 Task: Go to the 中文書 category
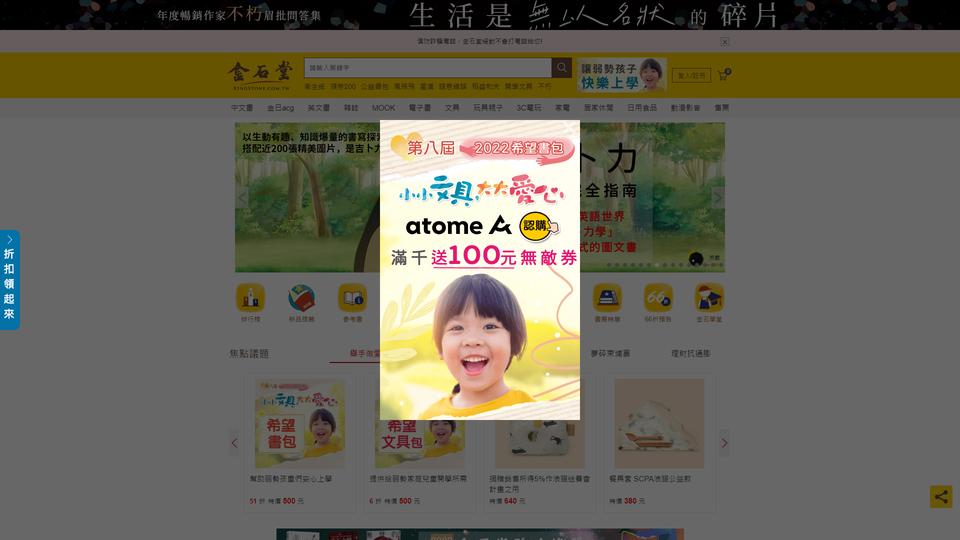click(x=242, y=107)
